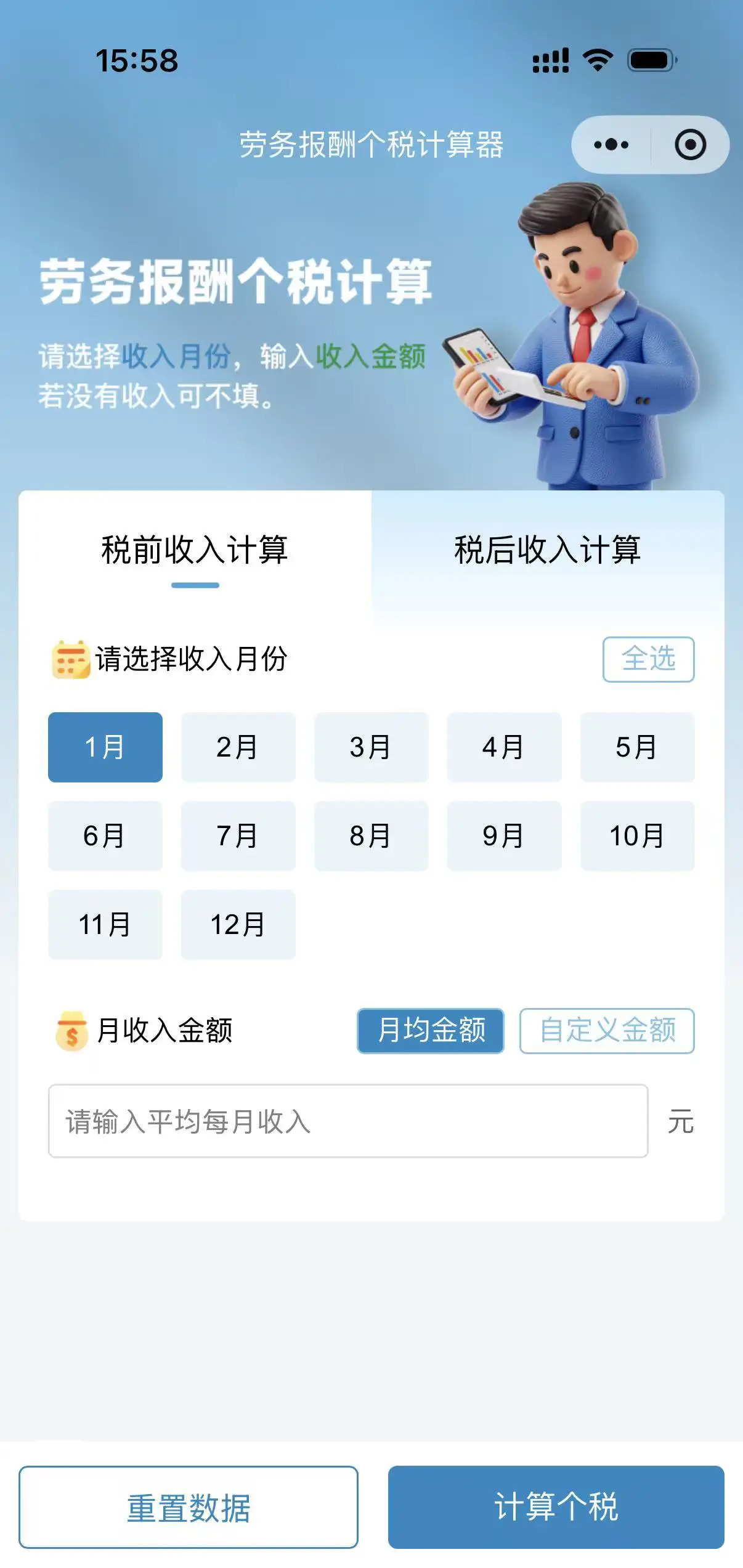Select the 8月 month chip
The width and height of the screenshot is (743, 1568).
point(371,836)
